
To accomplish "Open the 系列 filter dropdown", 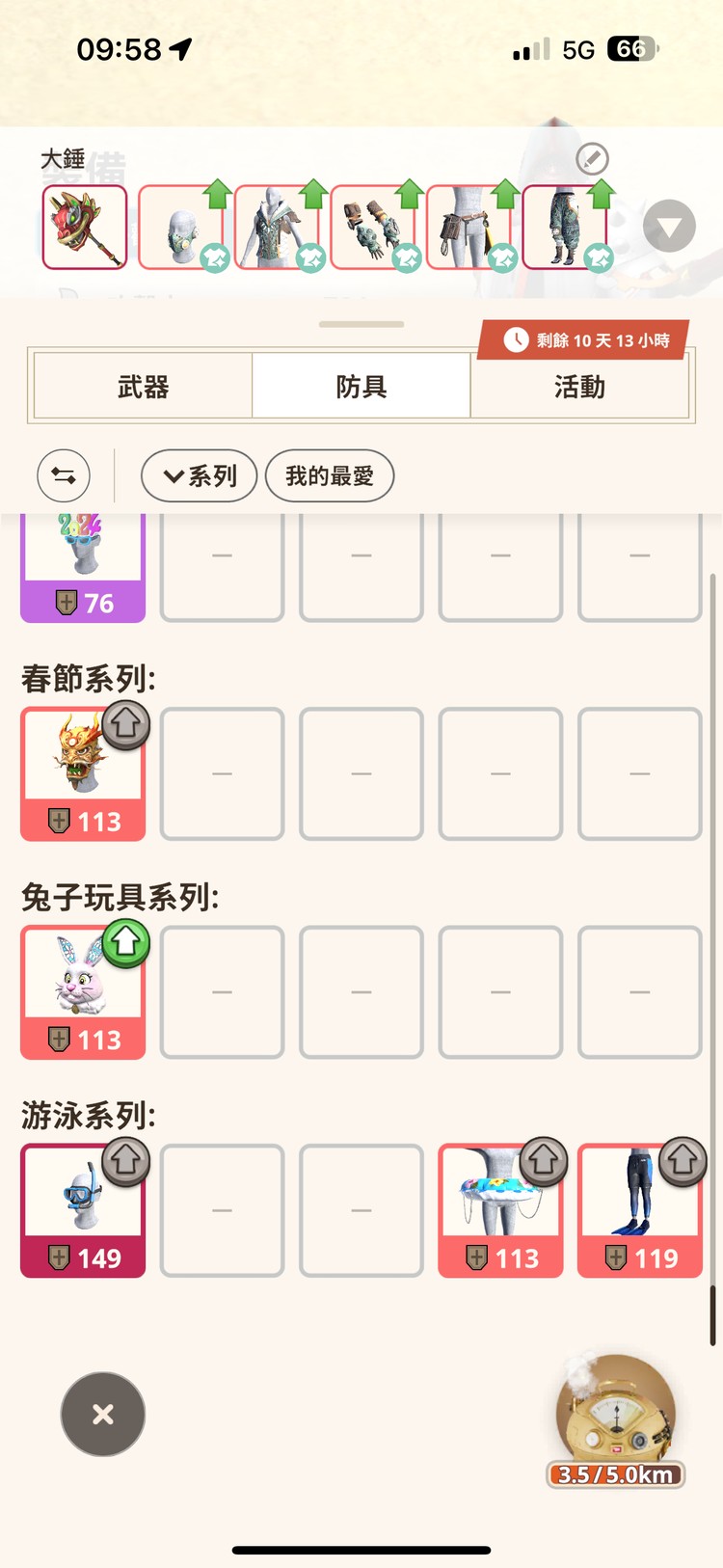I will point(200,475).
